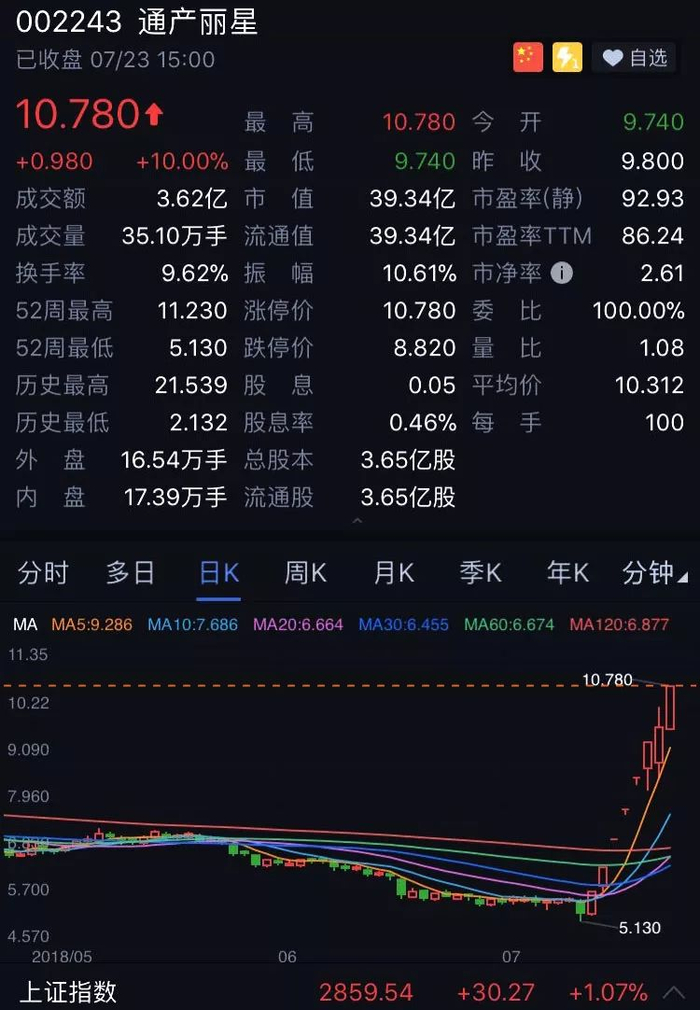
Task: View the 年K chart tab
Action: point(568,573)
